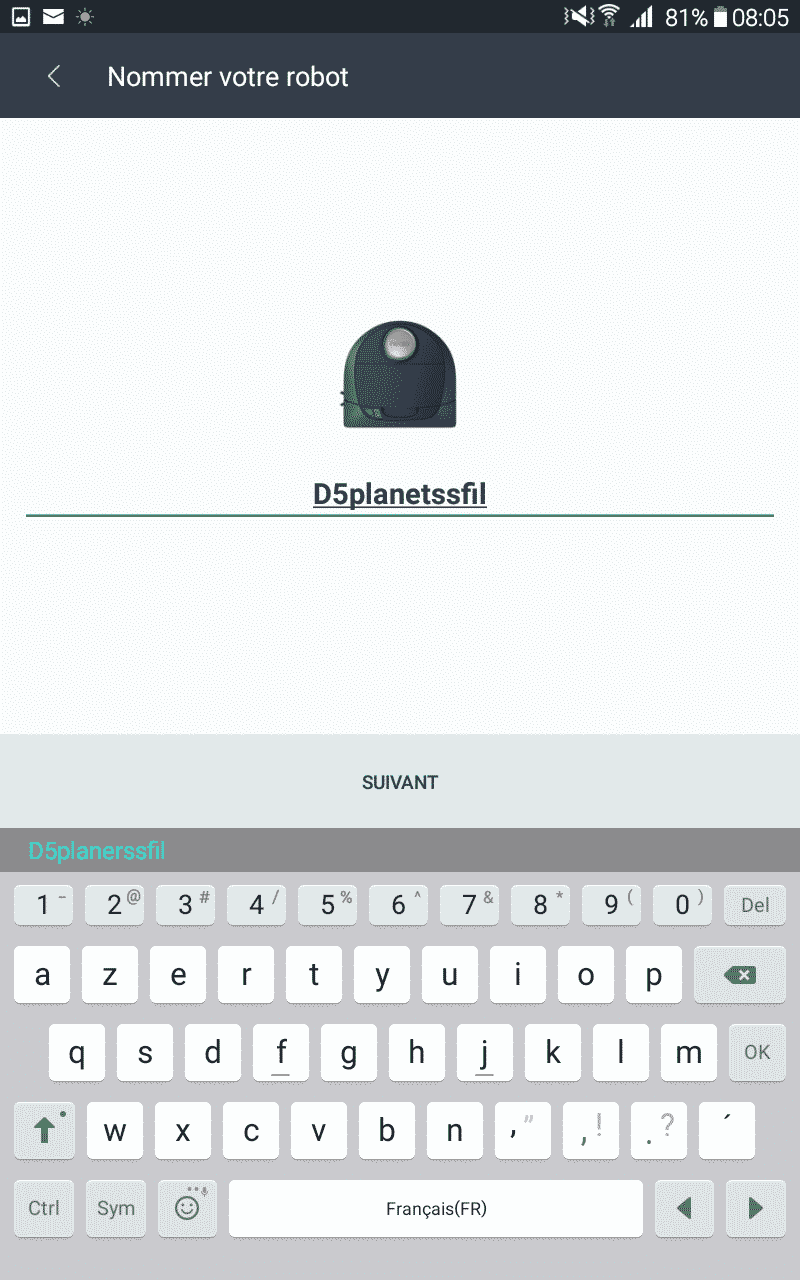Tap the keyboard OK key

[757, 1052]
